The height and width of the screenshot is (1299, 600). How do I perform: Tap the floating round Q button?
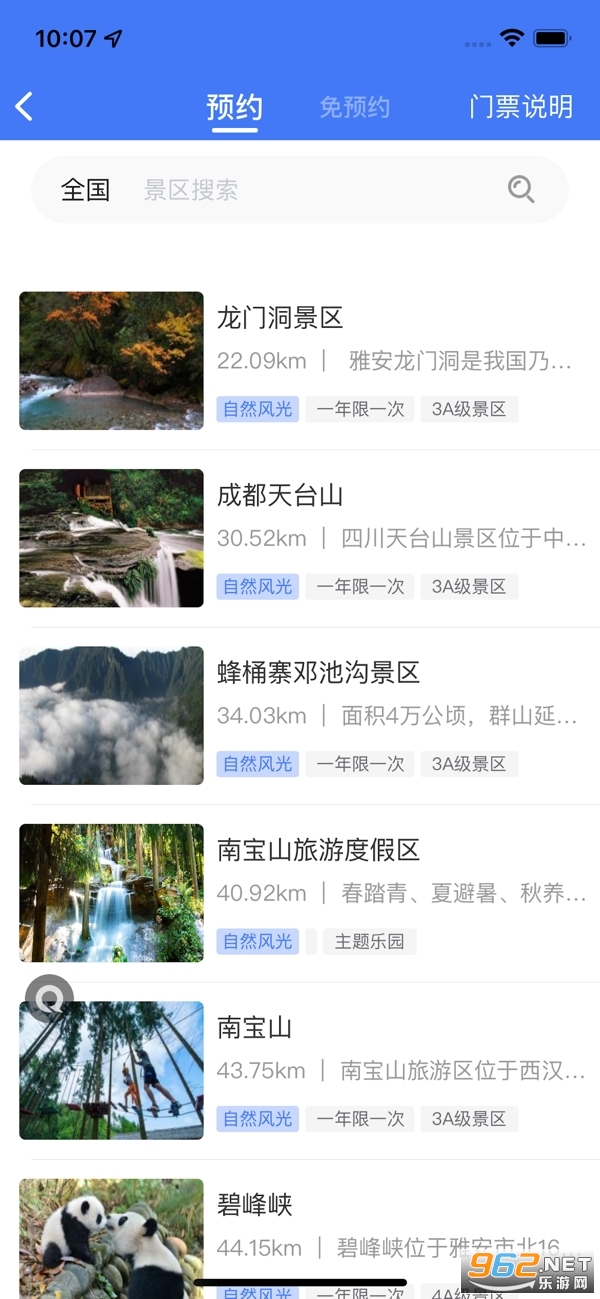coord(49,997)
